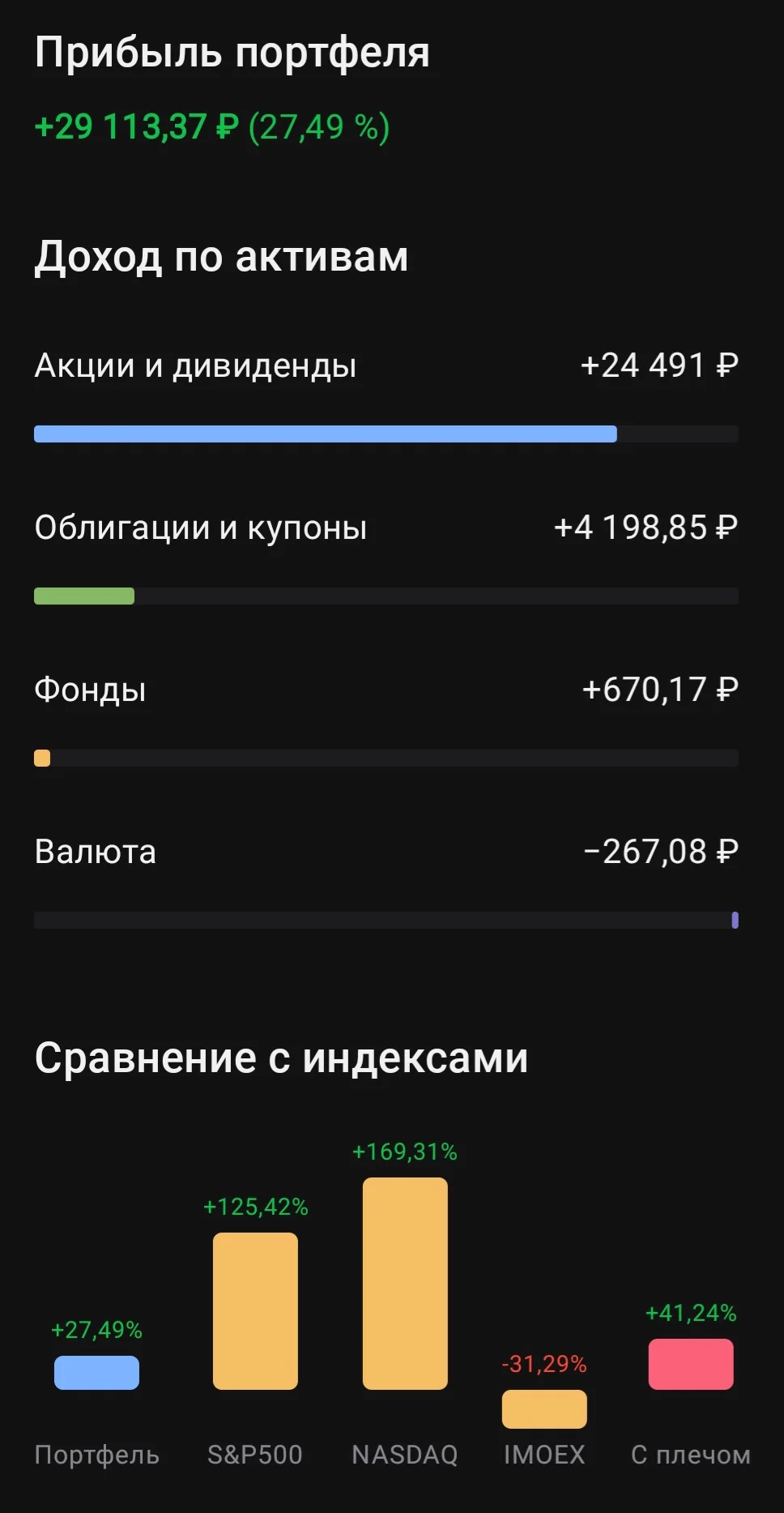This screenshot has width=784, height=1513.
Task: Open the Облигации и купоны income row
Action: click(x=386, y=558)
